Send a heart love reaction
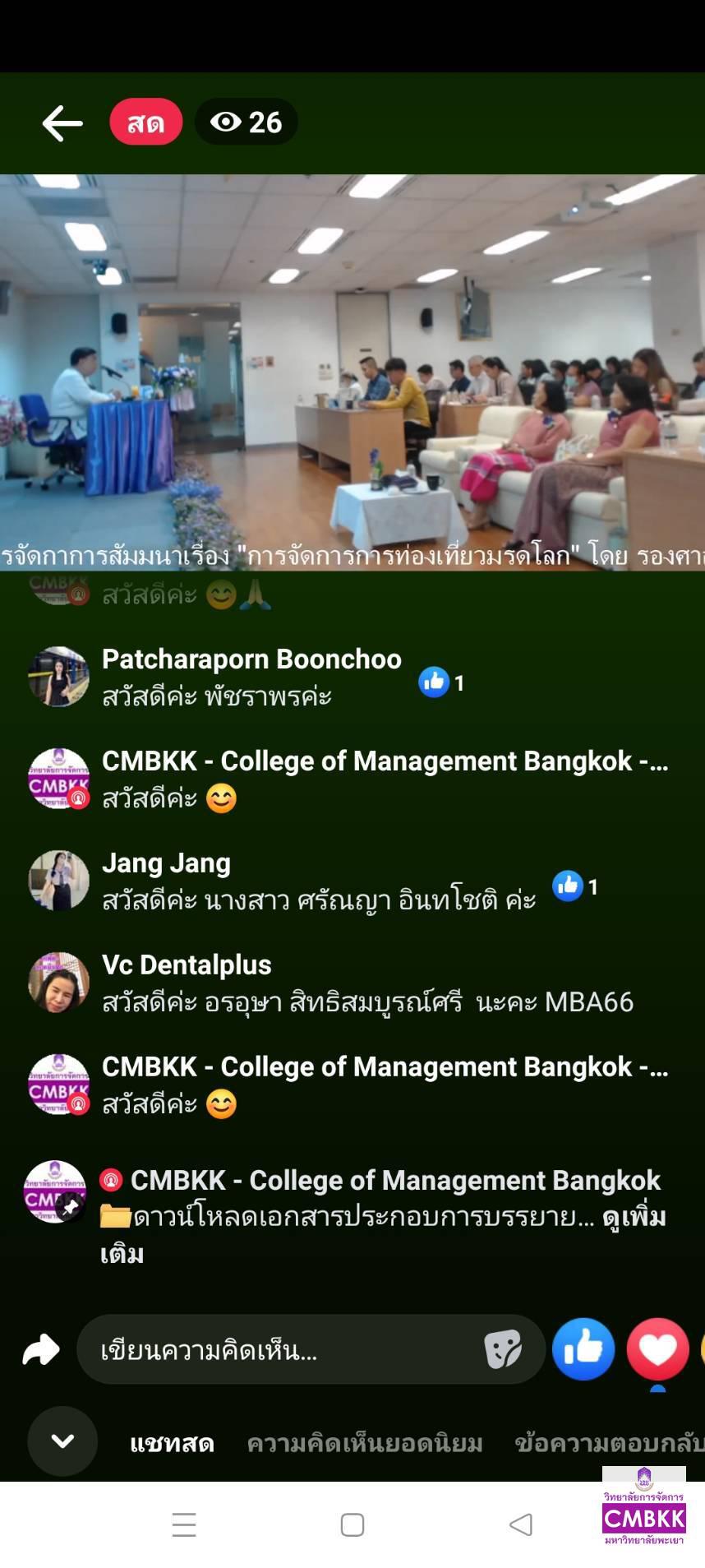705x1568 pixels. click(x=657, y=1350)
